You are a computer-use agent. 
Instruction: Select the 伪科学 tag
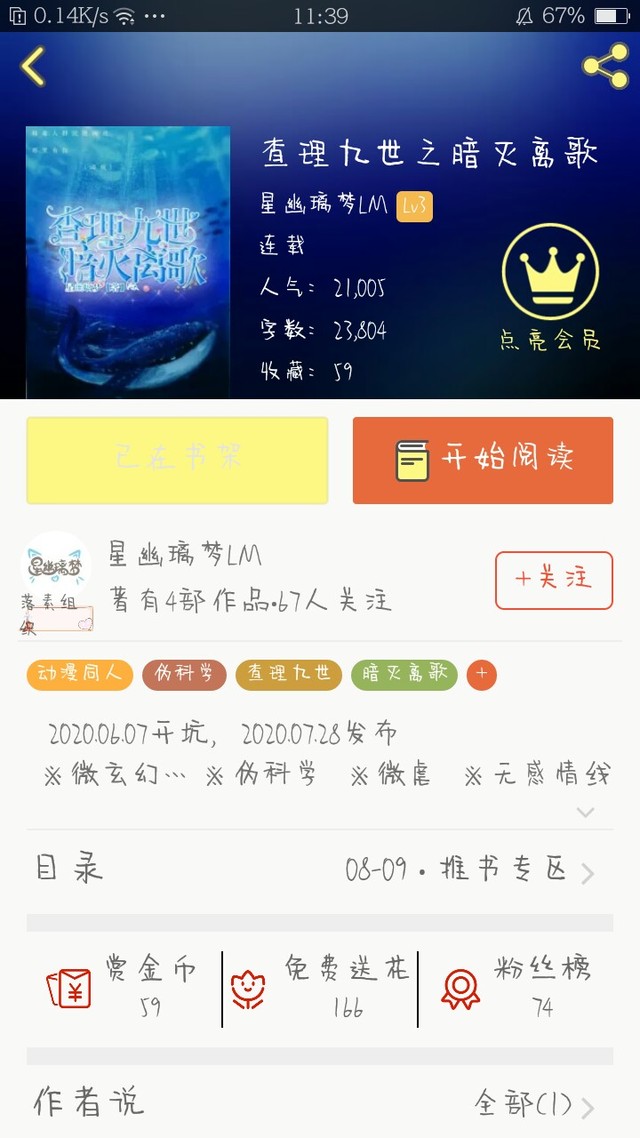pyautogui.click(x=184, y=674)
